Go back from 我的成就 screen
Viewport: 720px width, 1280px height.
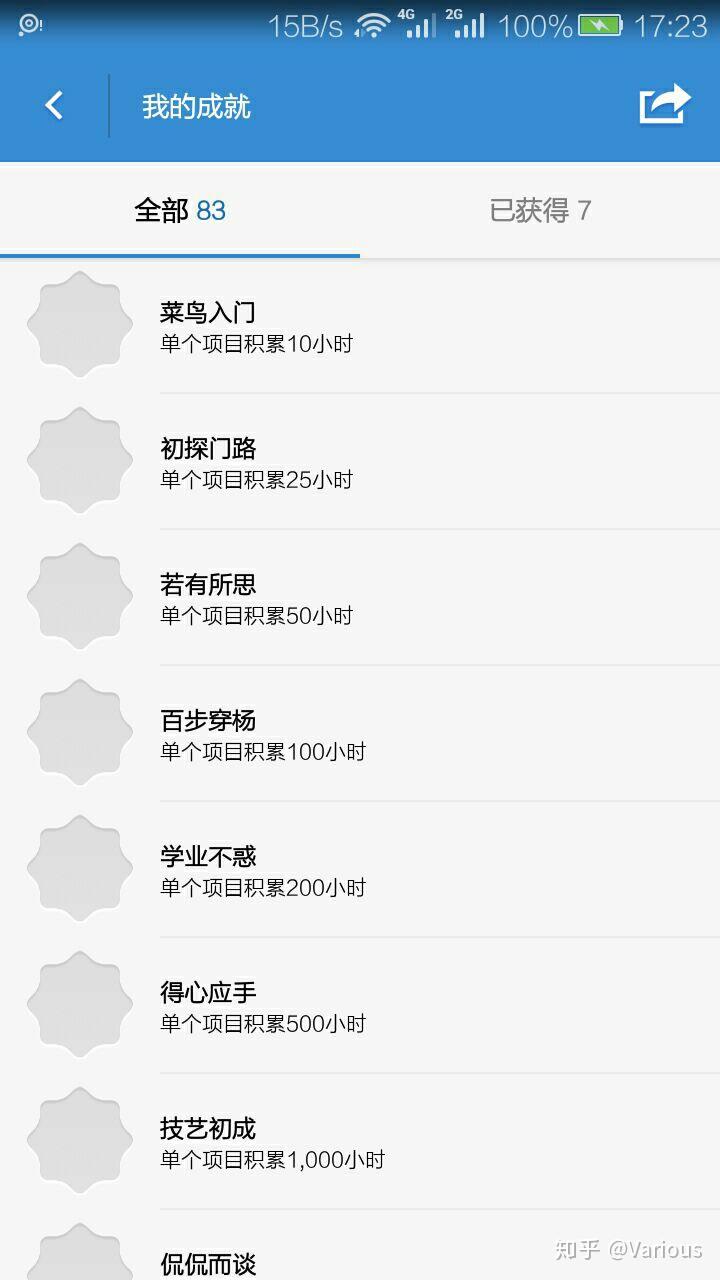[x=54, y=106]
